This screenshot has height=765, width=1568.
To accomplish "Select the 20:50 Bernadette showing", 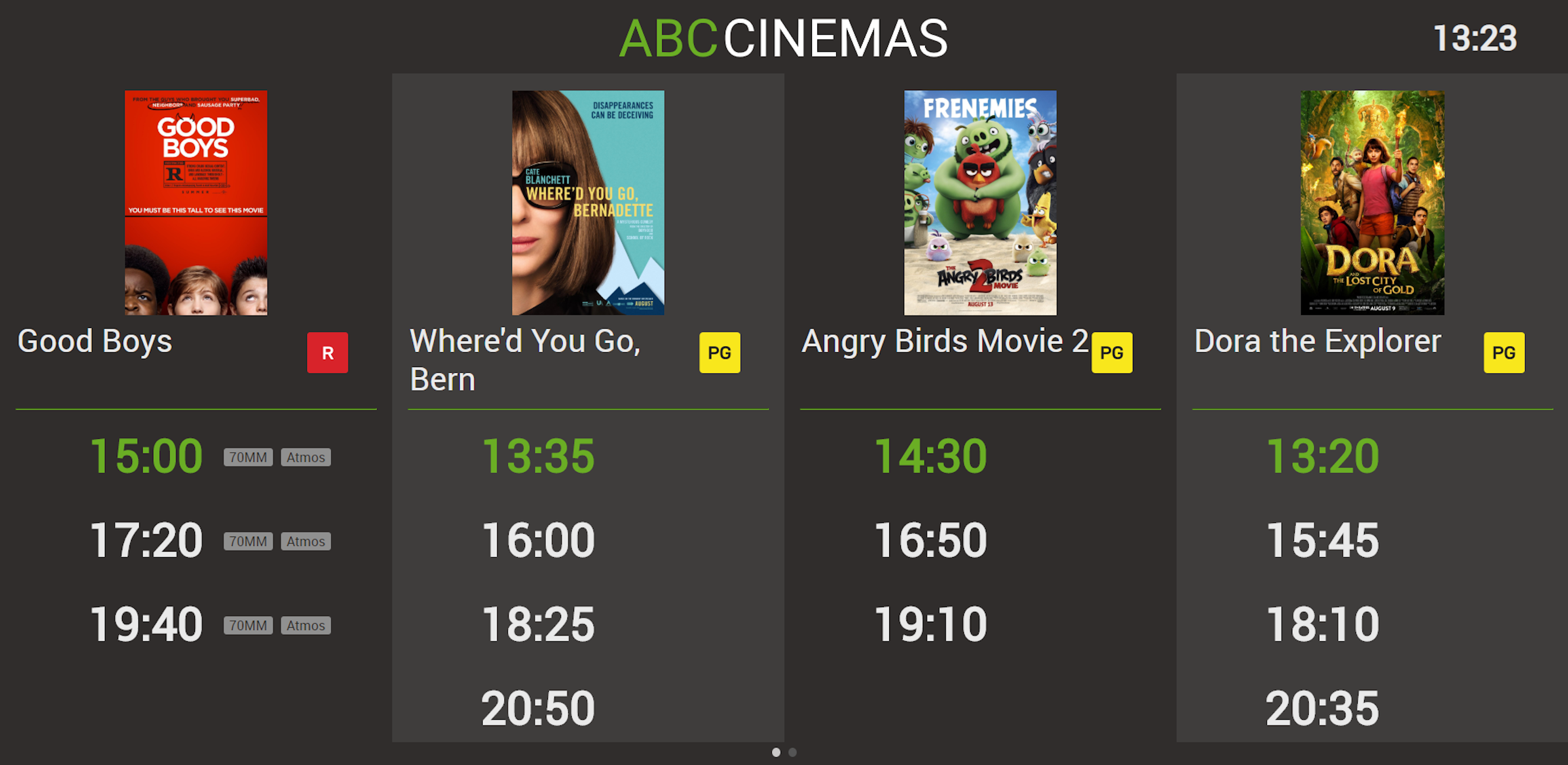I will click(x=538, y=708).
